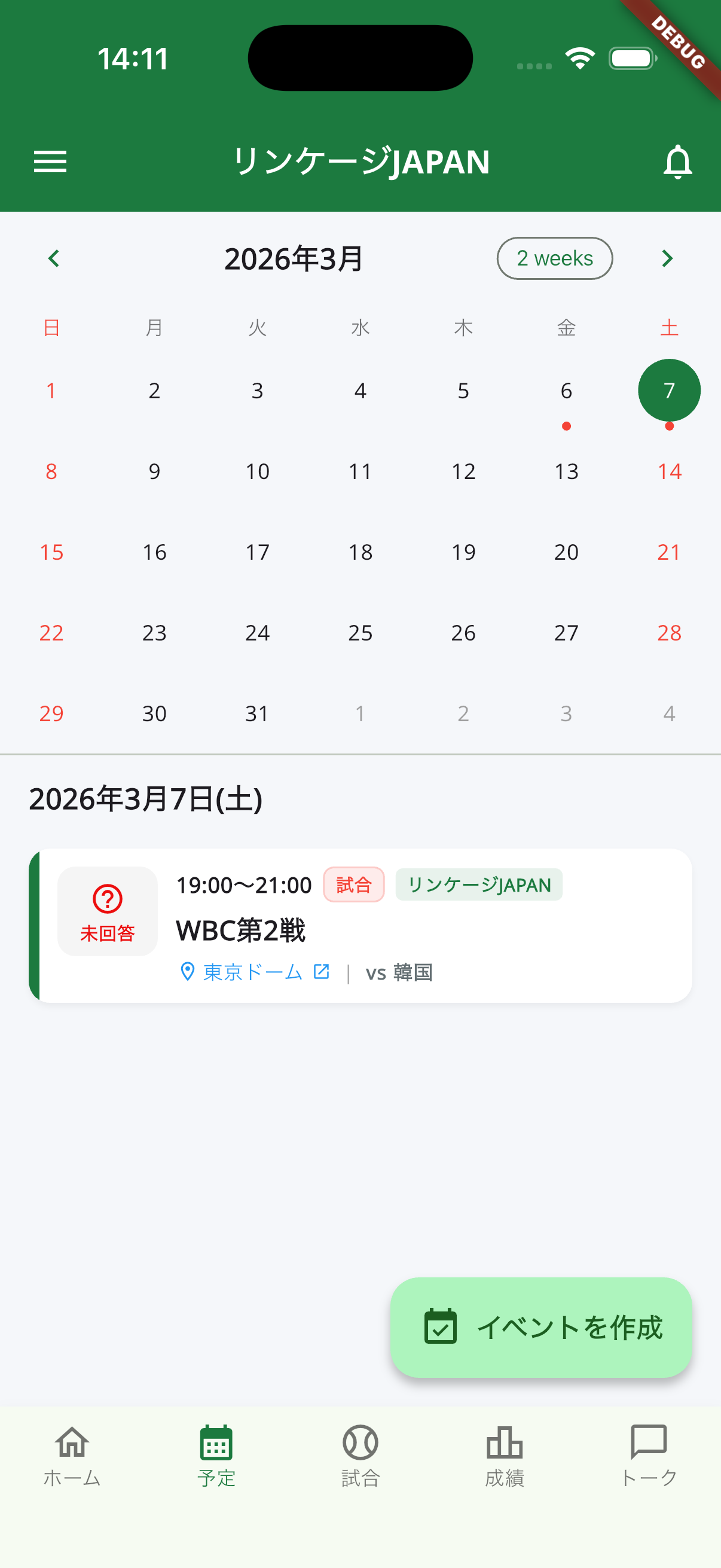Create a new event with イベントを作成
The width and height of the screenshot is (721, 1568).
tap(541, 1328)
